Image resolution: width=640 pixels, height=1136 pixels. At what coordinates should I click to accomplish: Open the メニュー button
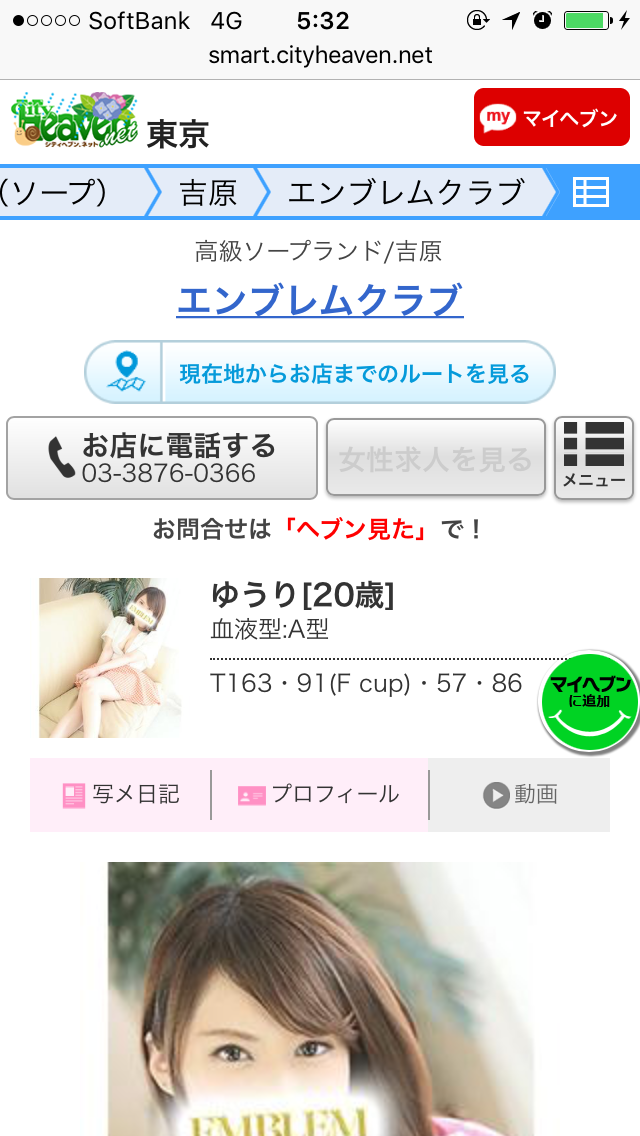point(593,457)
